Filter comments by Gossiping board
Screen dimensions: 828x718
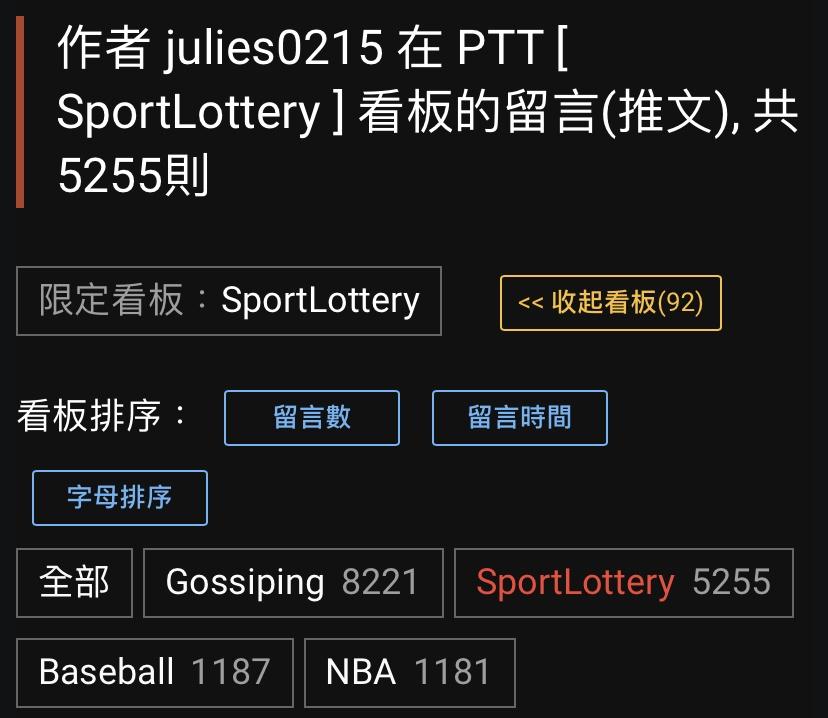293,583
